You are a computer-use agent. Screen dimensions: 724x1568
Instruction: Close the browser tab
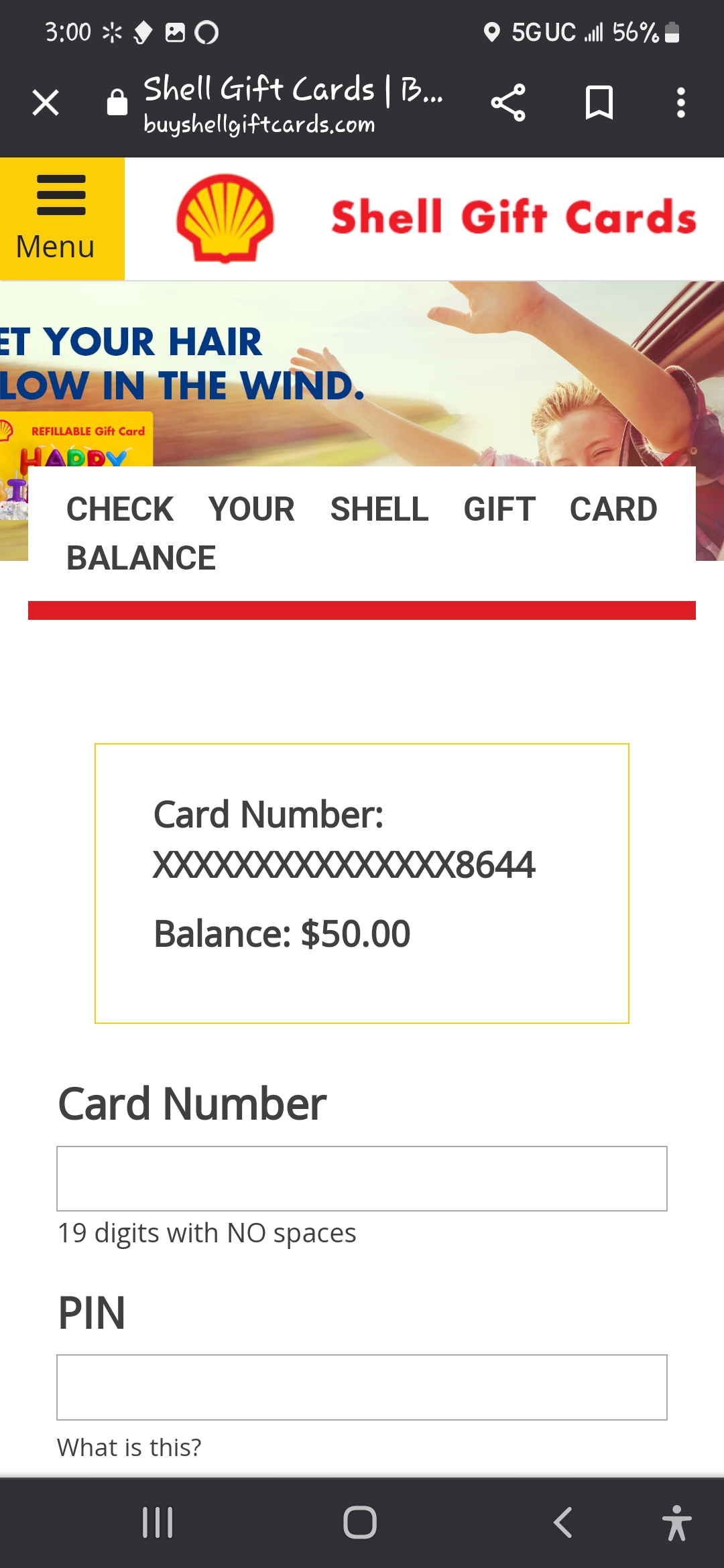[x=46, y=103]
